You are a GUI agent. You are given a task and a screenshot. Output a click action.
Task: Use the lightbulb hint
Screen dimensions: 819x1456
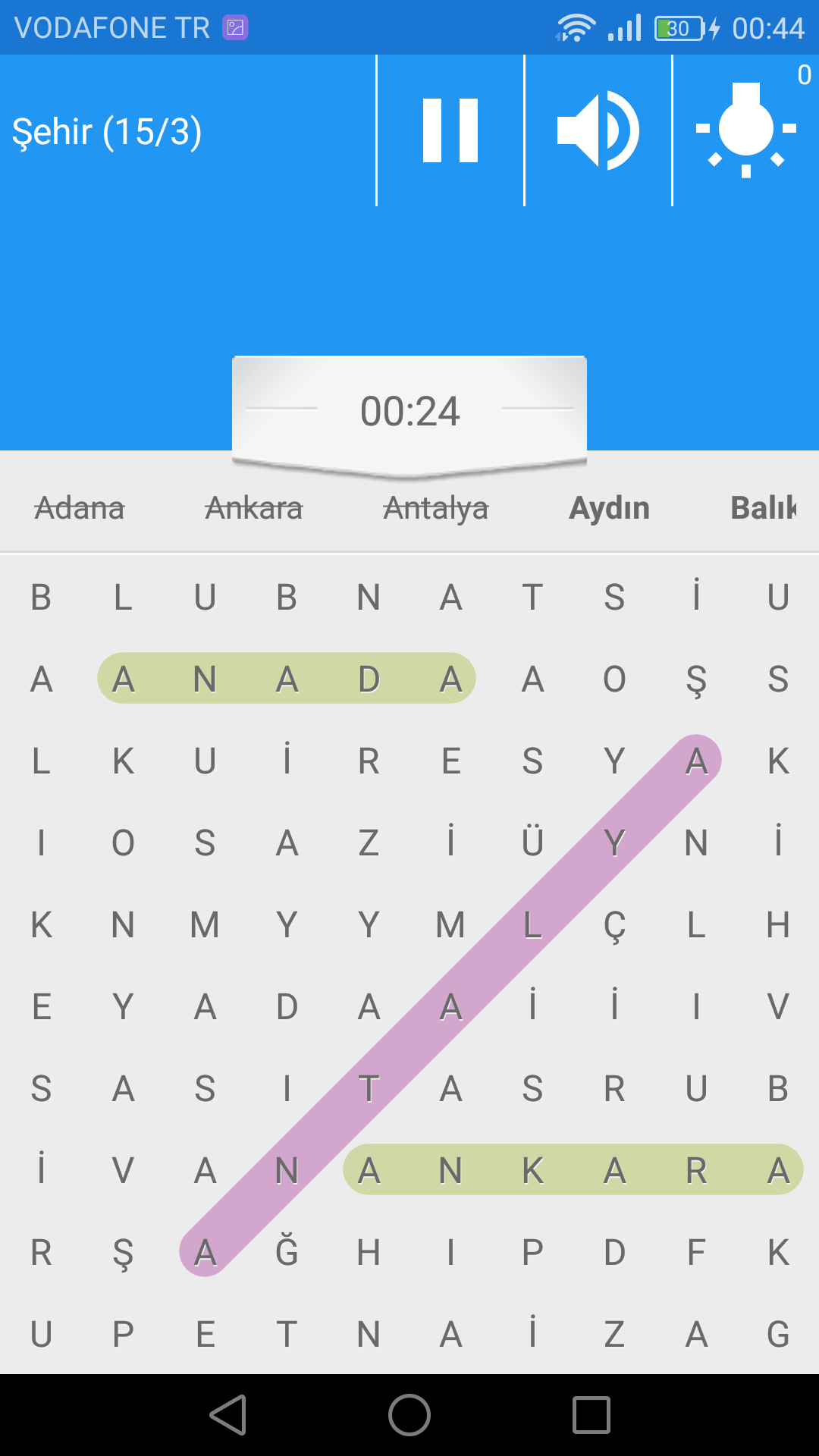[x=746, y=130]
